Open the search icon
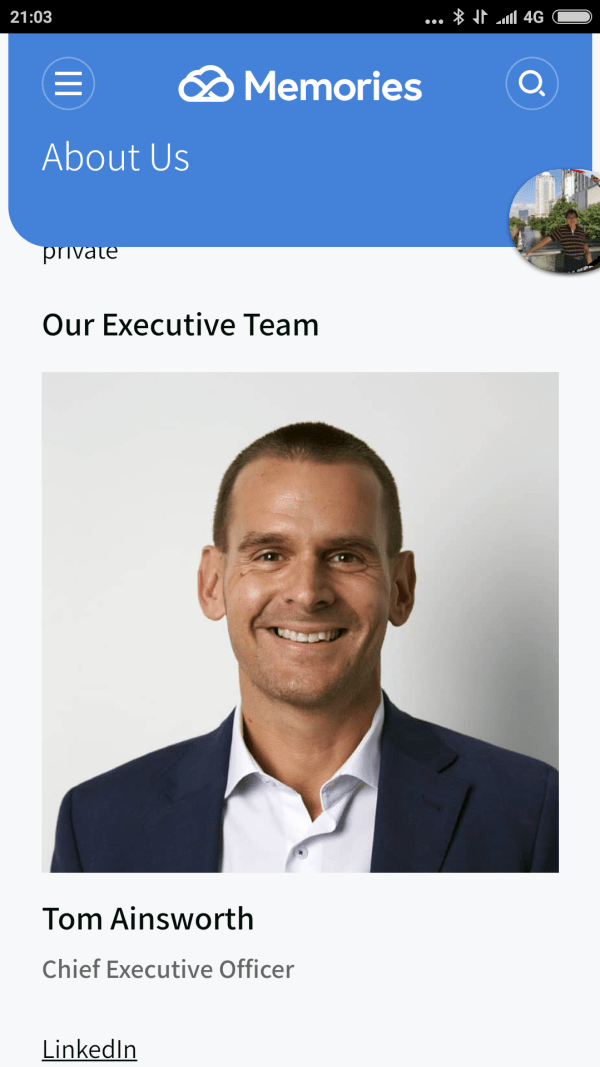 tap(532, 84)
